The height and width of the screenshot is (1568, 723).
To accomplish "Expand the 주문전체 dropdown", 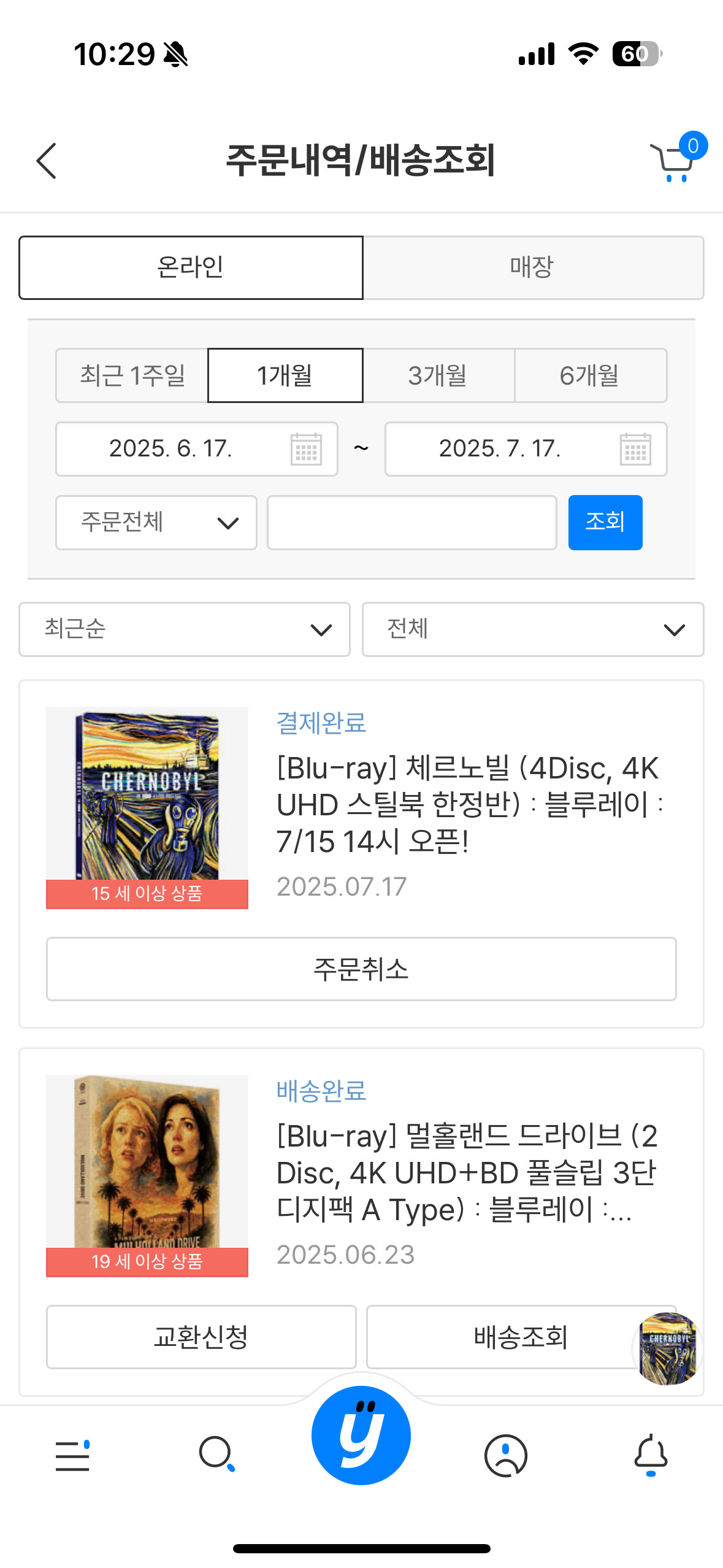I will point(156,523).
